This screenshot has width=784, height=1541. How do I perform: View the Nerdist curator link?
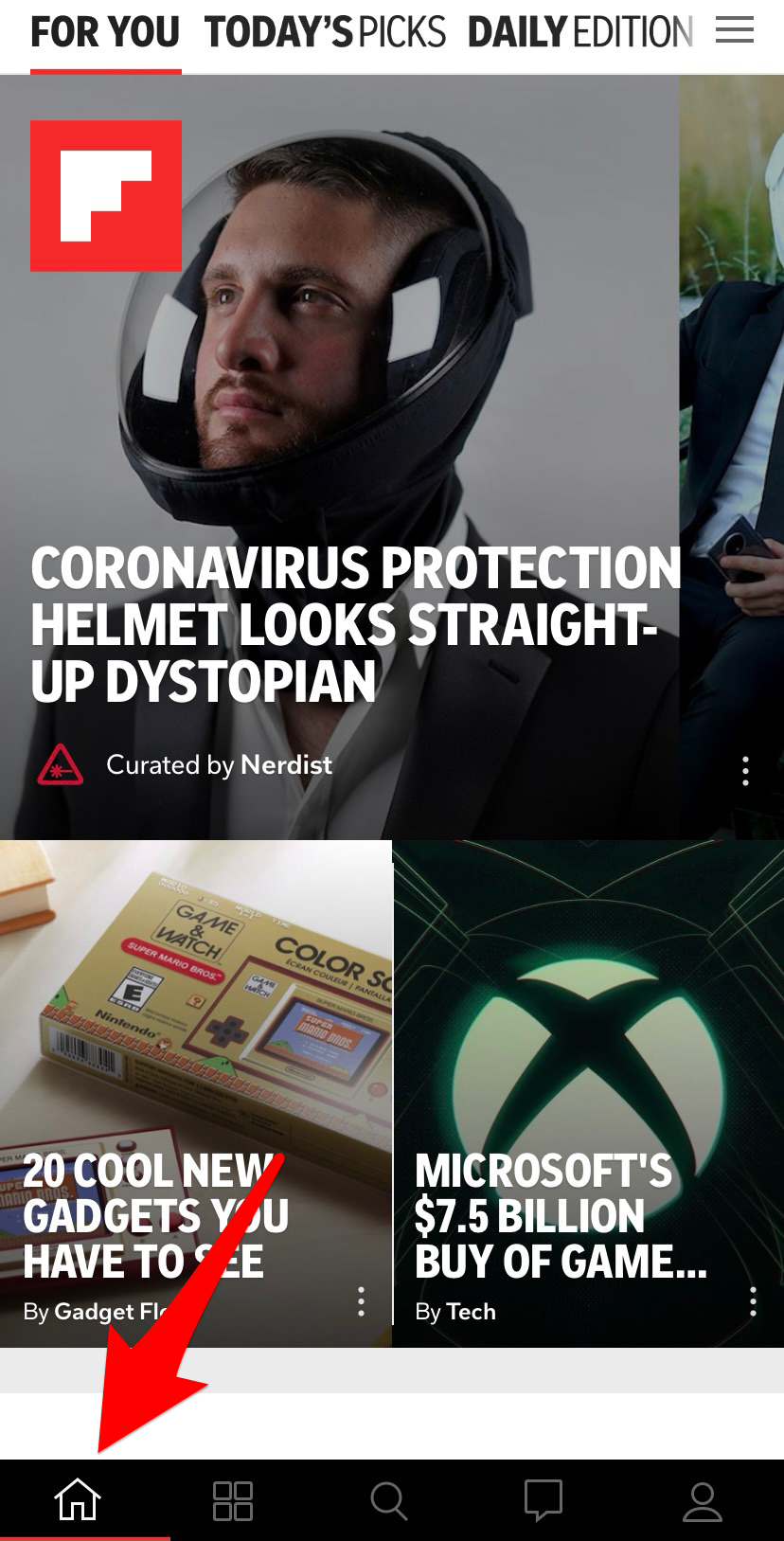pos(286,765)
